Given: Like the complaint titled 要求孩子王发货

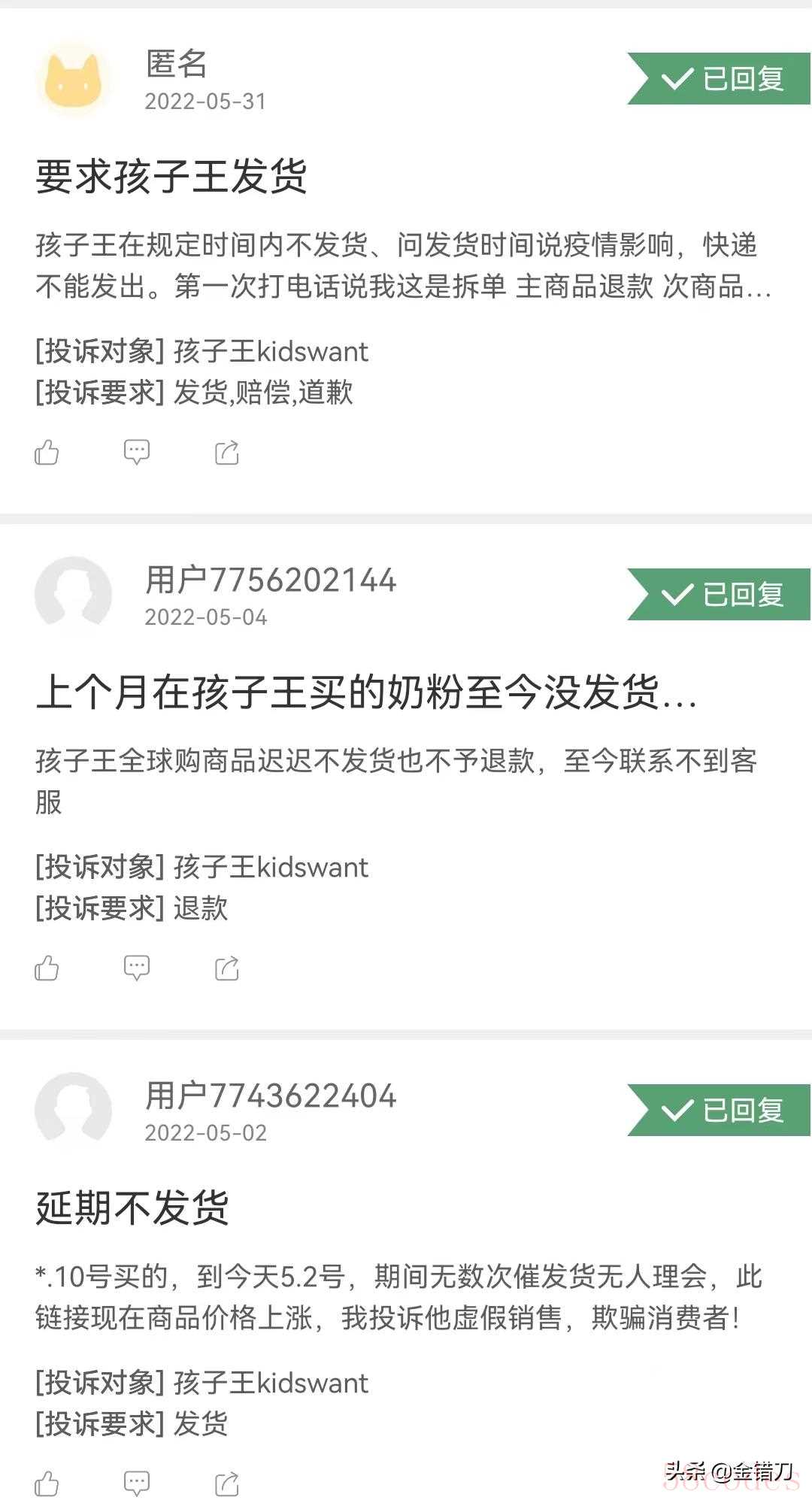Looking at the screenshot, I should (x=47, y=453).
